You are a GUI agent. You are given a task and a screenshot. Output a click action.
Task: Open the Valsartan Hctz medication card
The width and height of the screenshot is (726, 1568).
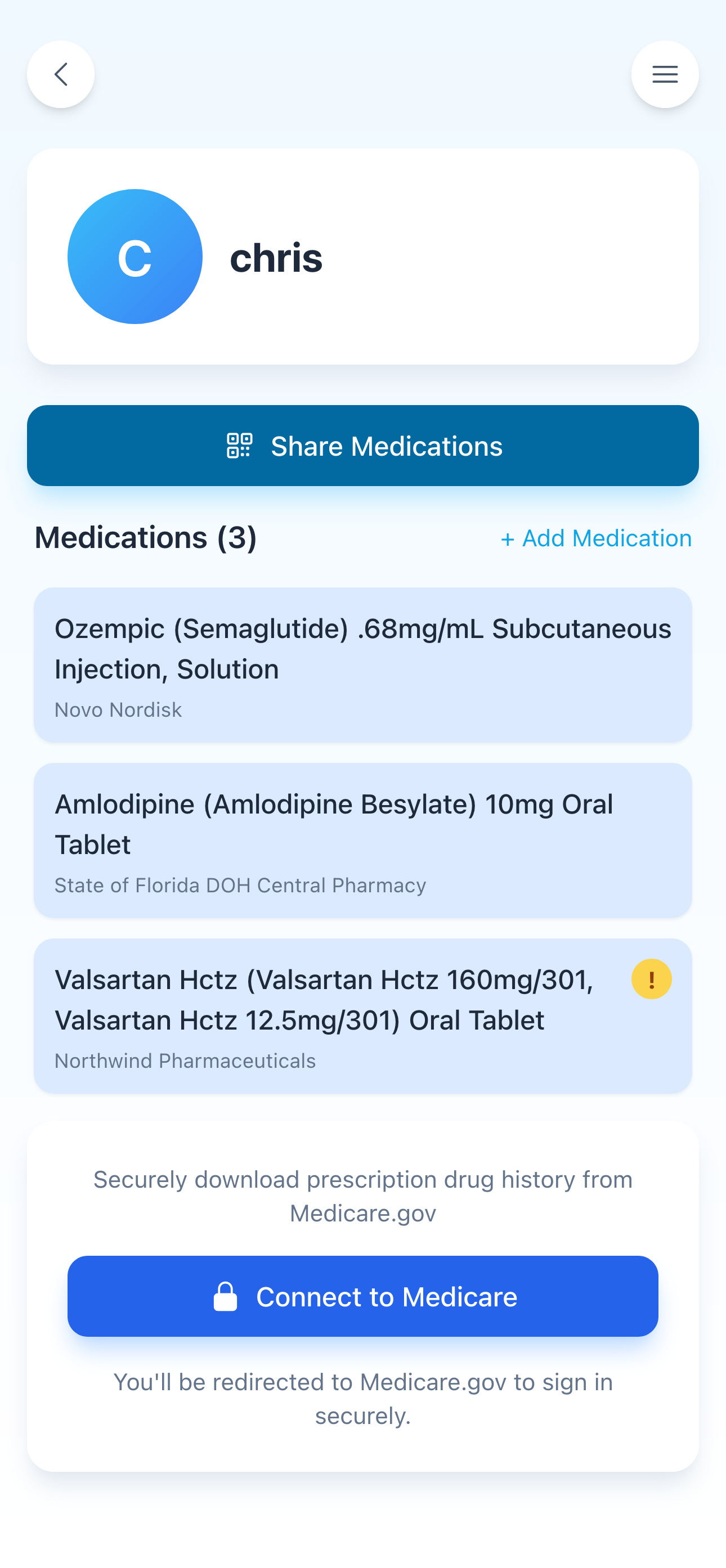(329, 1016)
